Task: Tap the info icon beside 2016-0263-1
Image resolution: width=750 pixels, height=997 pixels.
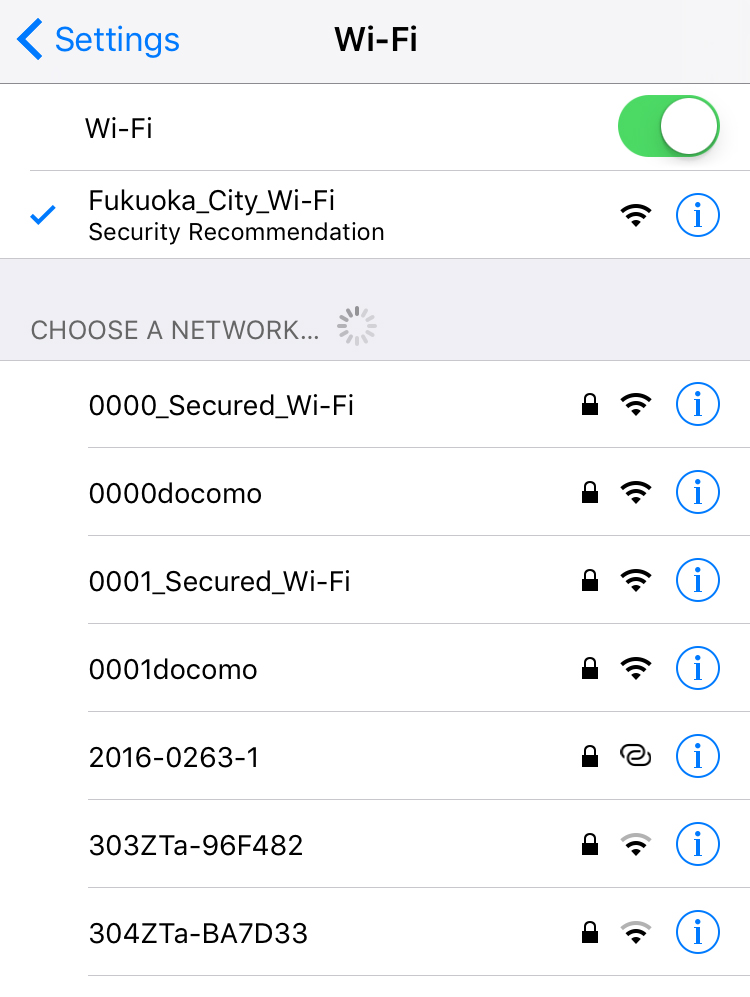Action: point(697,756)
